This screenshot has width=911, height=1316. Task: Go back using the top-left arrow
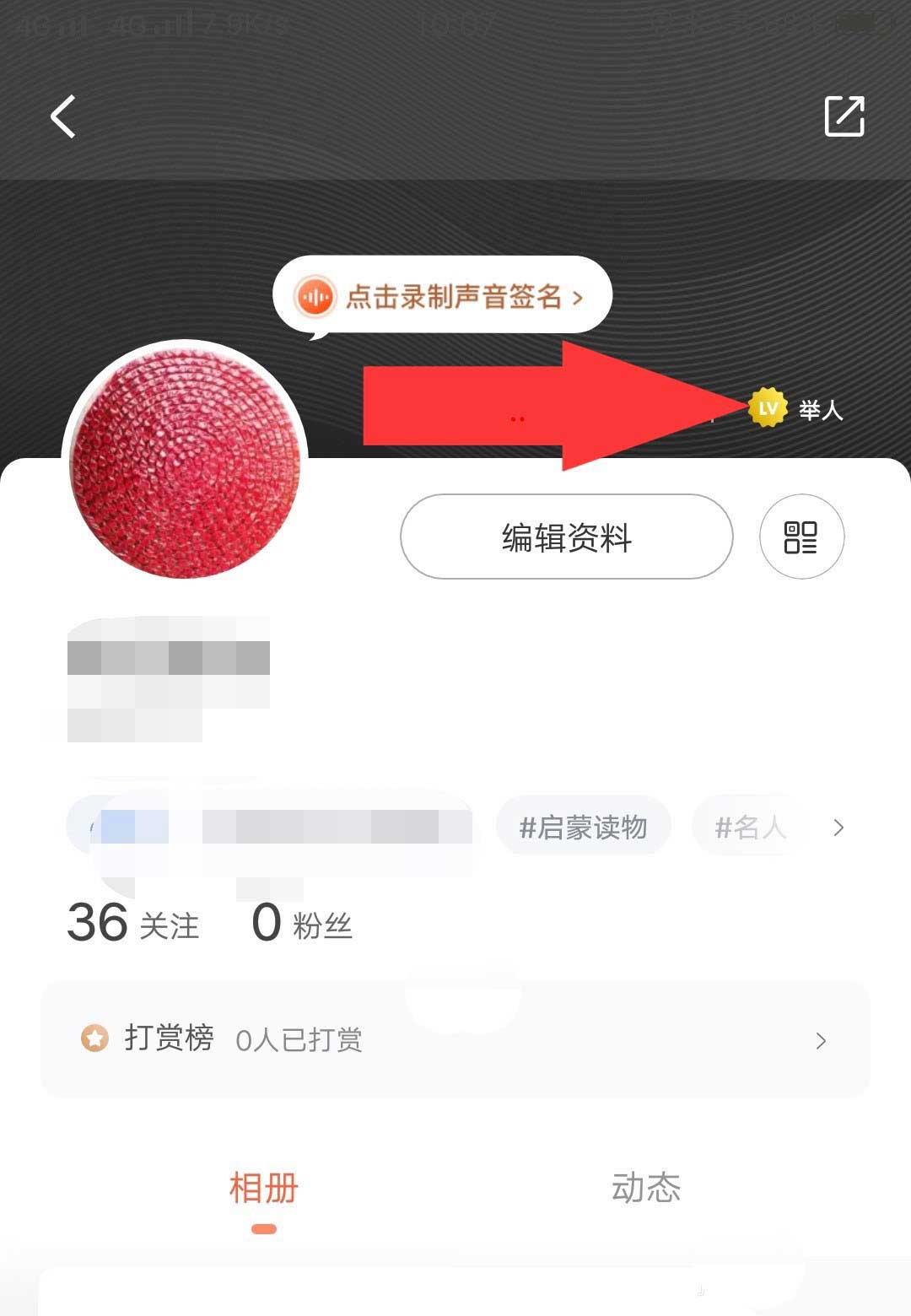pos(63,116)
